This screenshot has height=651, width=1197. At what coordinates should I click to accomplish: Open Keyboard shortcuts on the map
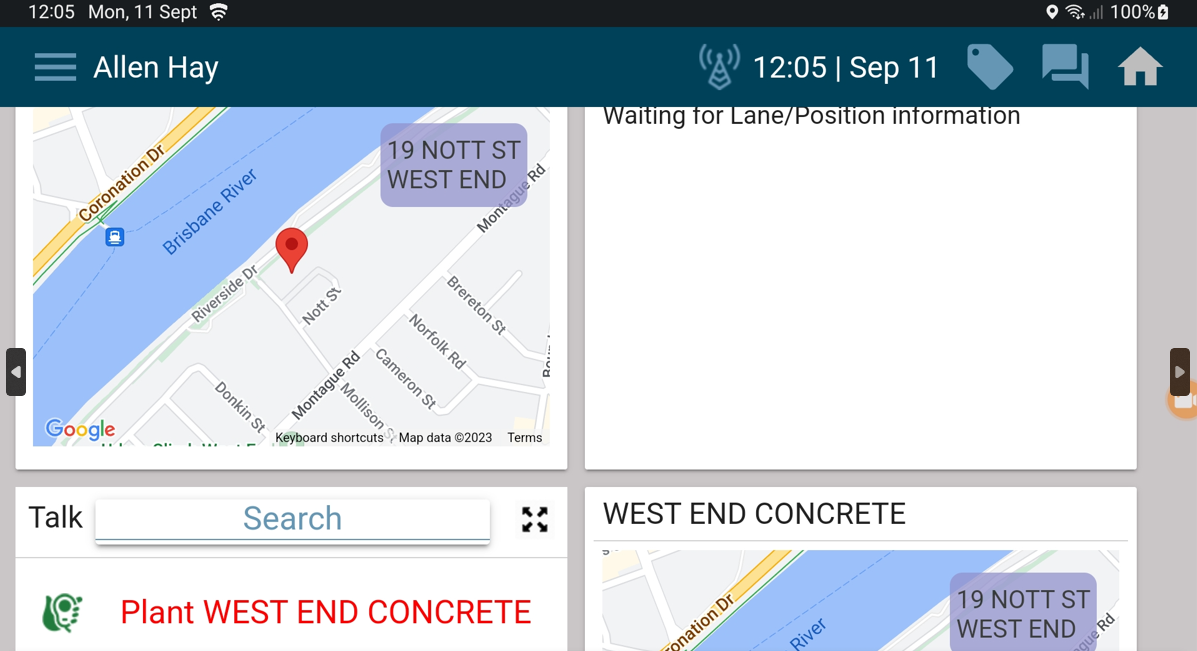[329, 438]
